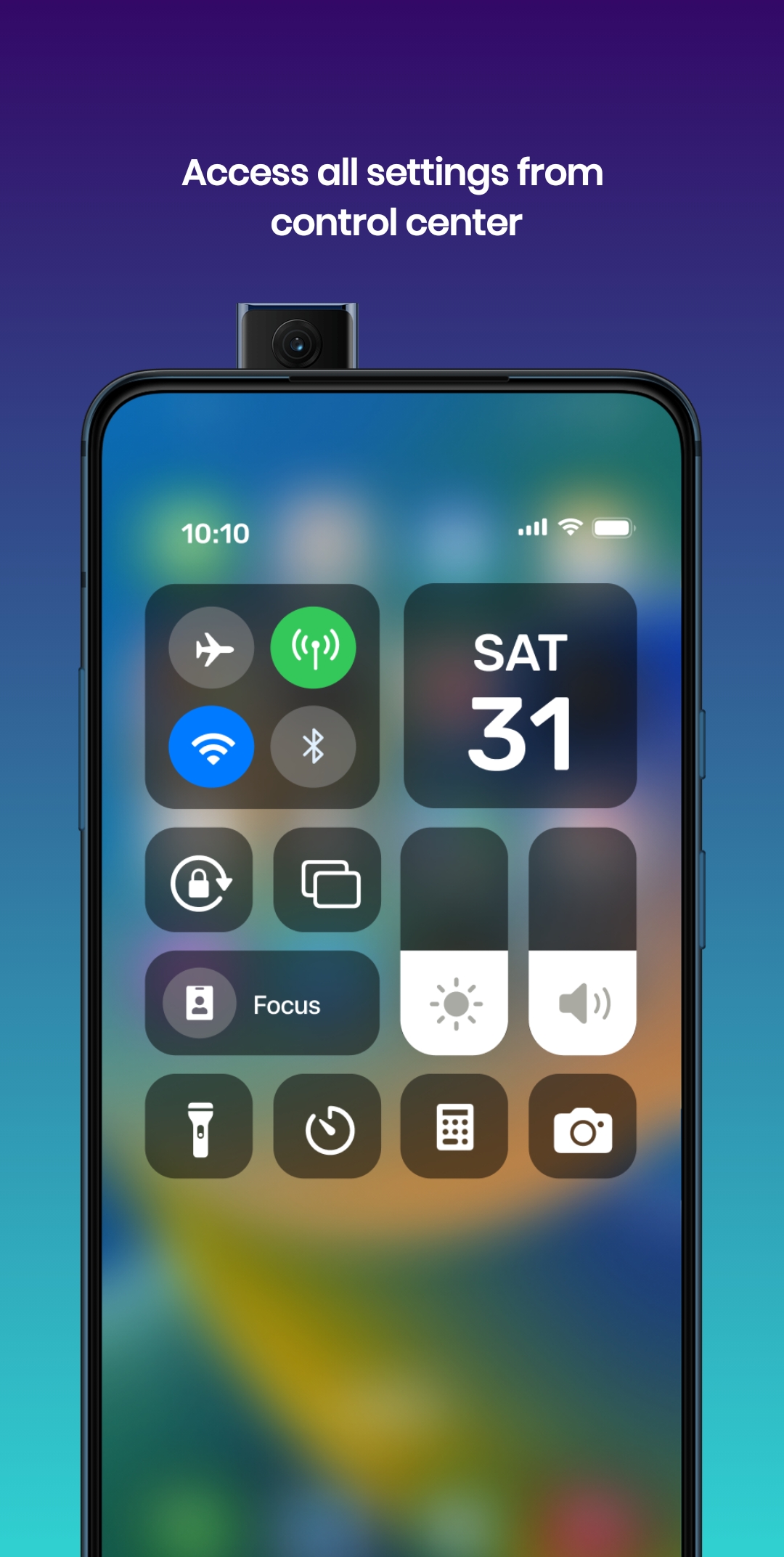Viewport: 784px width, 1557px height.
Task: Open the Focus mode options
Action: (285, 1004)
